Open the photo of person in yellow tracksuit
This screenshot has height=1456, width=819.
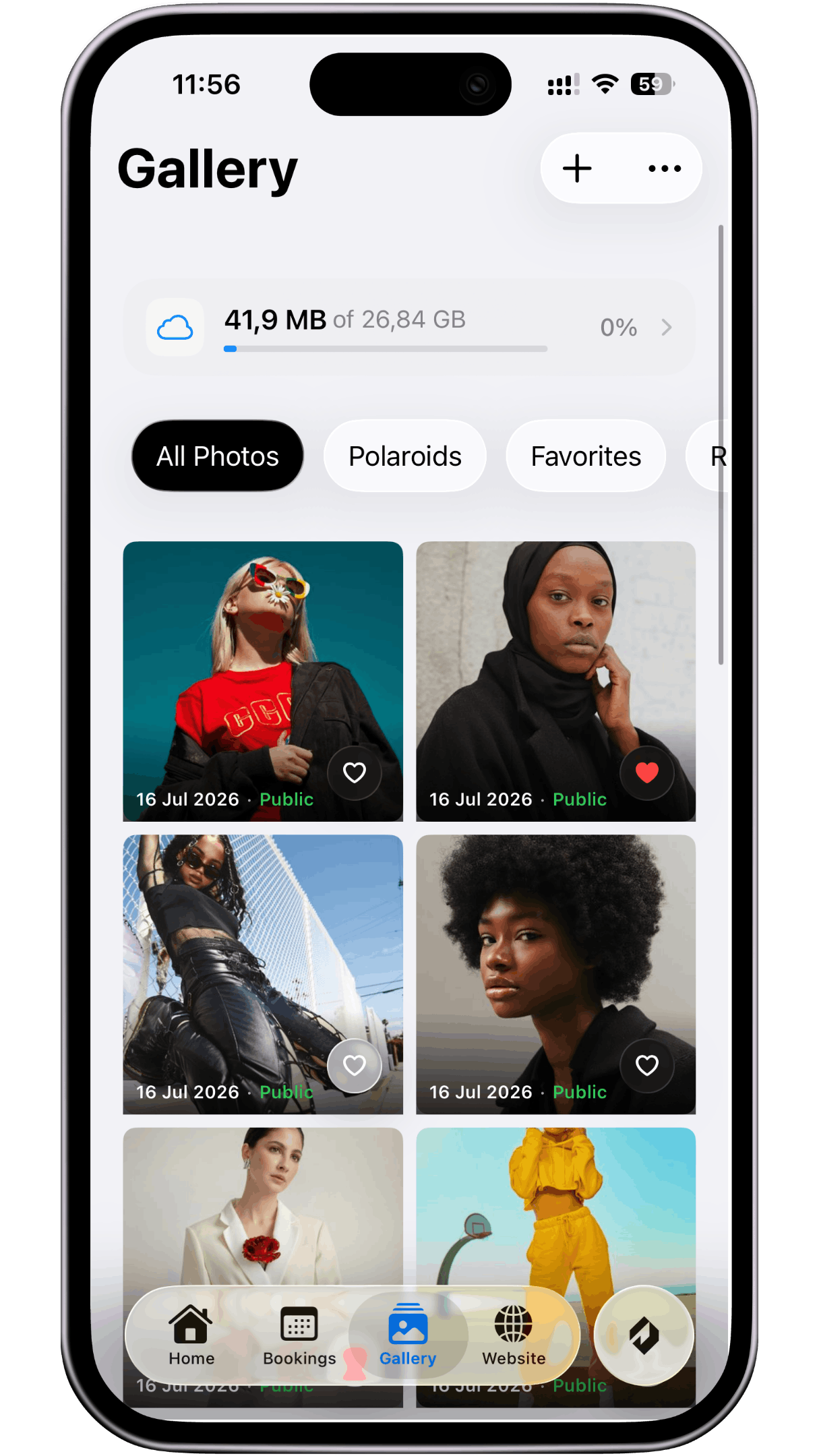tap(556, 1207)
